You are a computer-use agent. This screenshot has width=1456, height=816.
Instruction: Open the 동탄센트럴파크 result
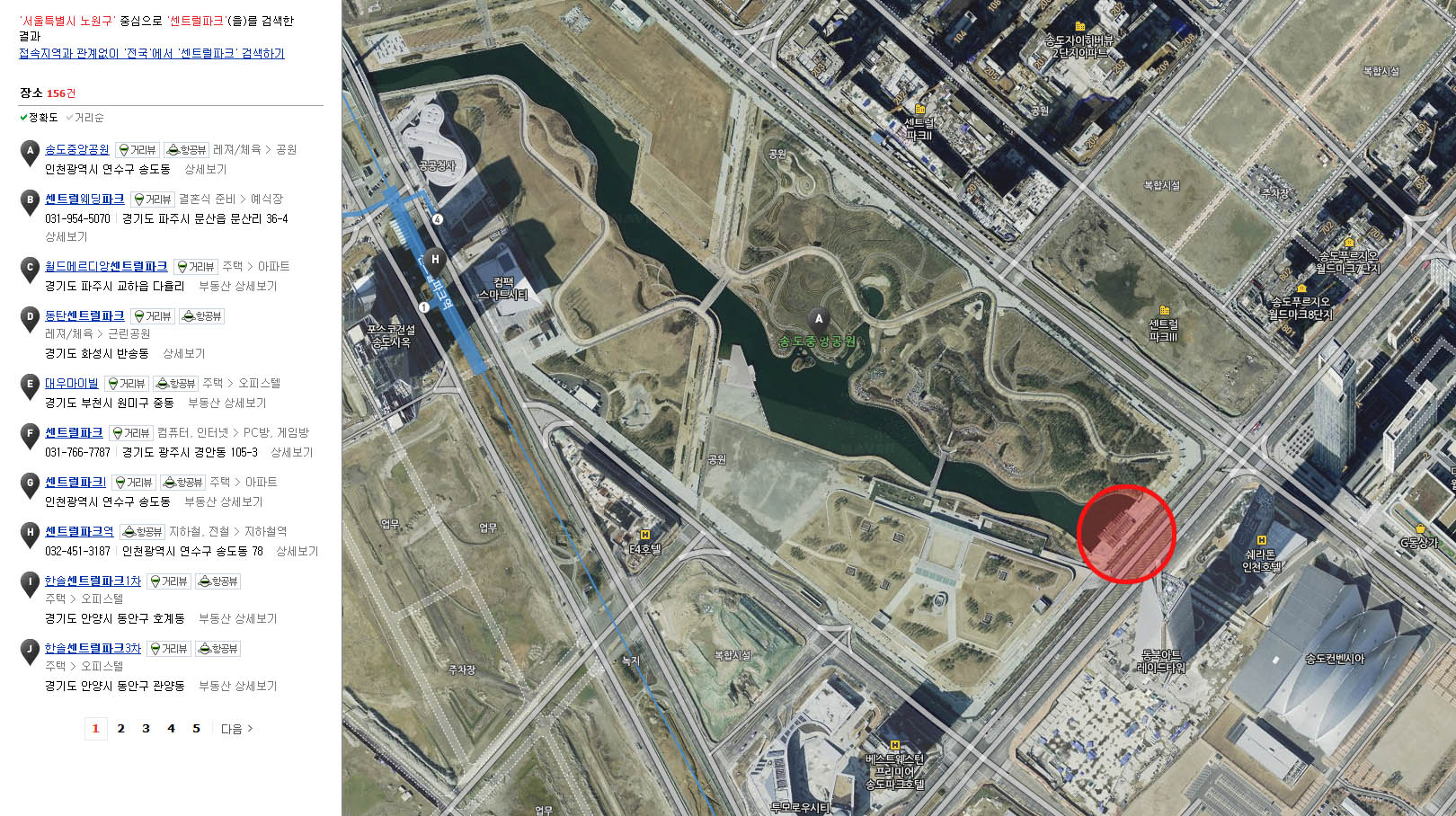[84, 315]
